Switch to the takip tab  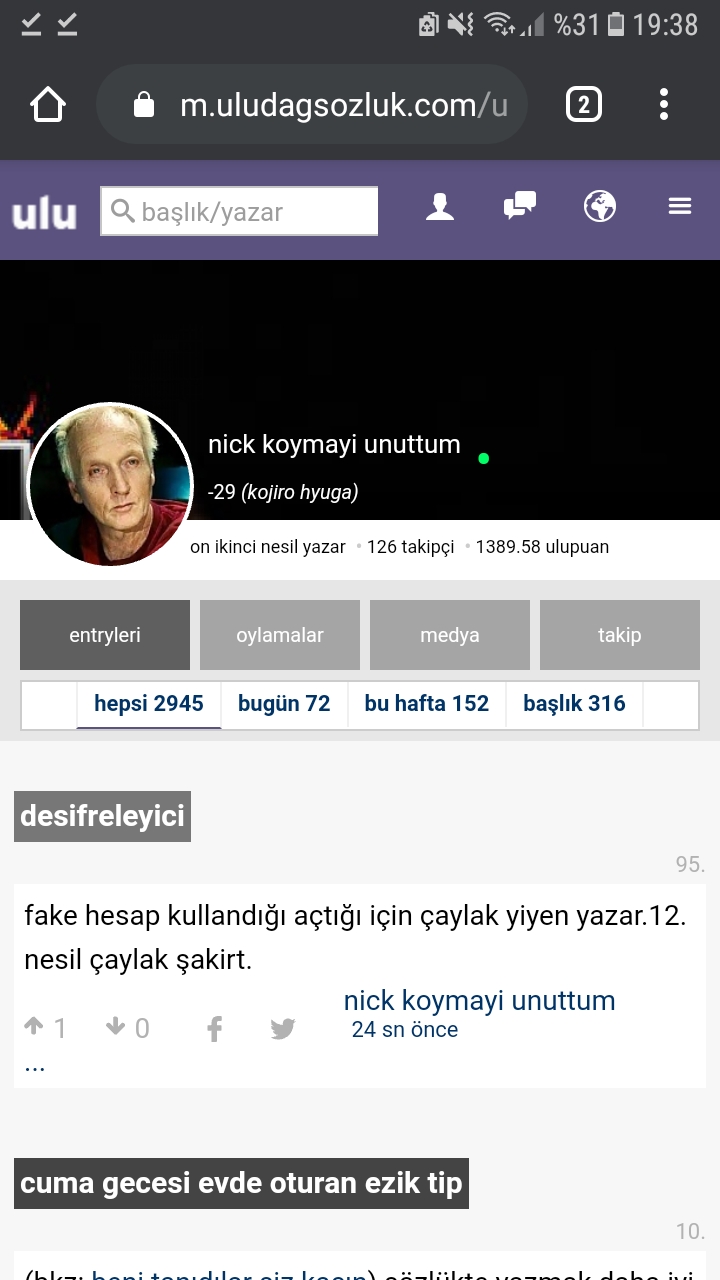(x=620, y=635)
